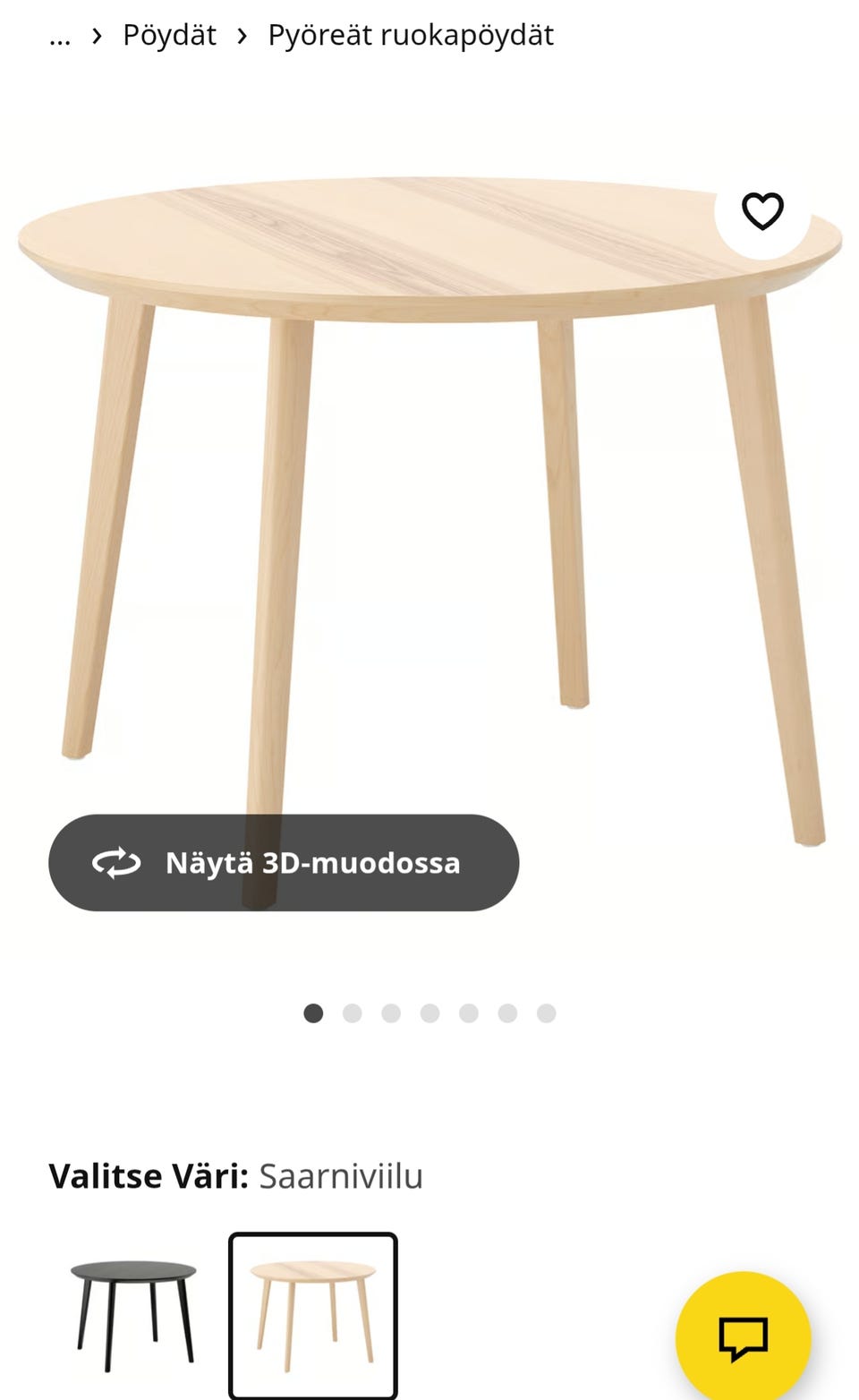Go to Pyöreät ruokapöydät category

coord(411,35)
